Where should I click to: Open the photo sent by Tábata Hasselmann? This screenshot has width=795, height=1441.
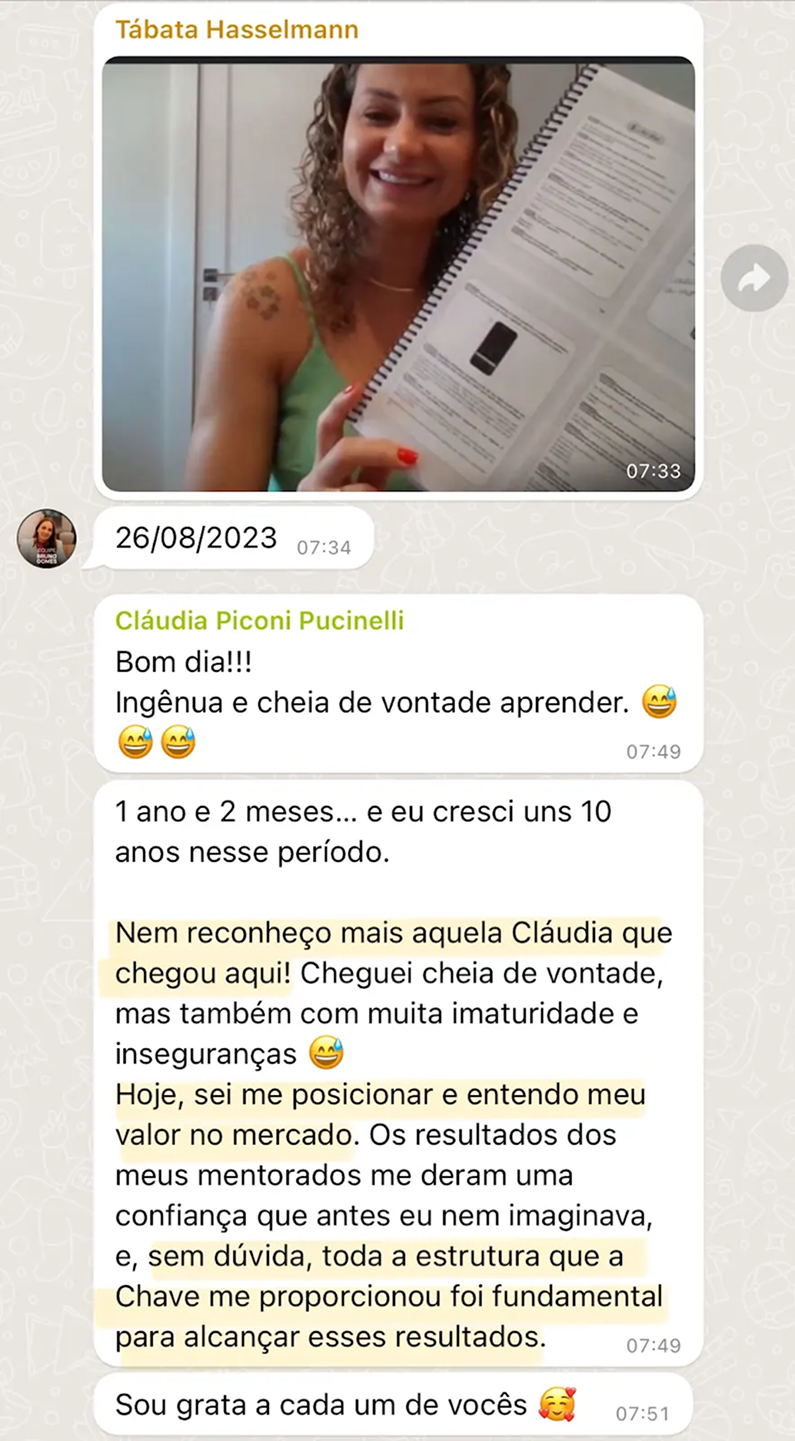398,275
